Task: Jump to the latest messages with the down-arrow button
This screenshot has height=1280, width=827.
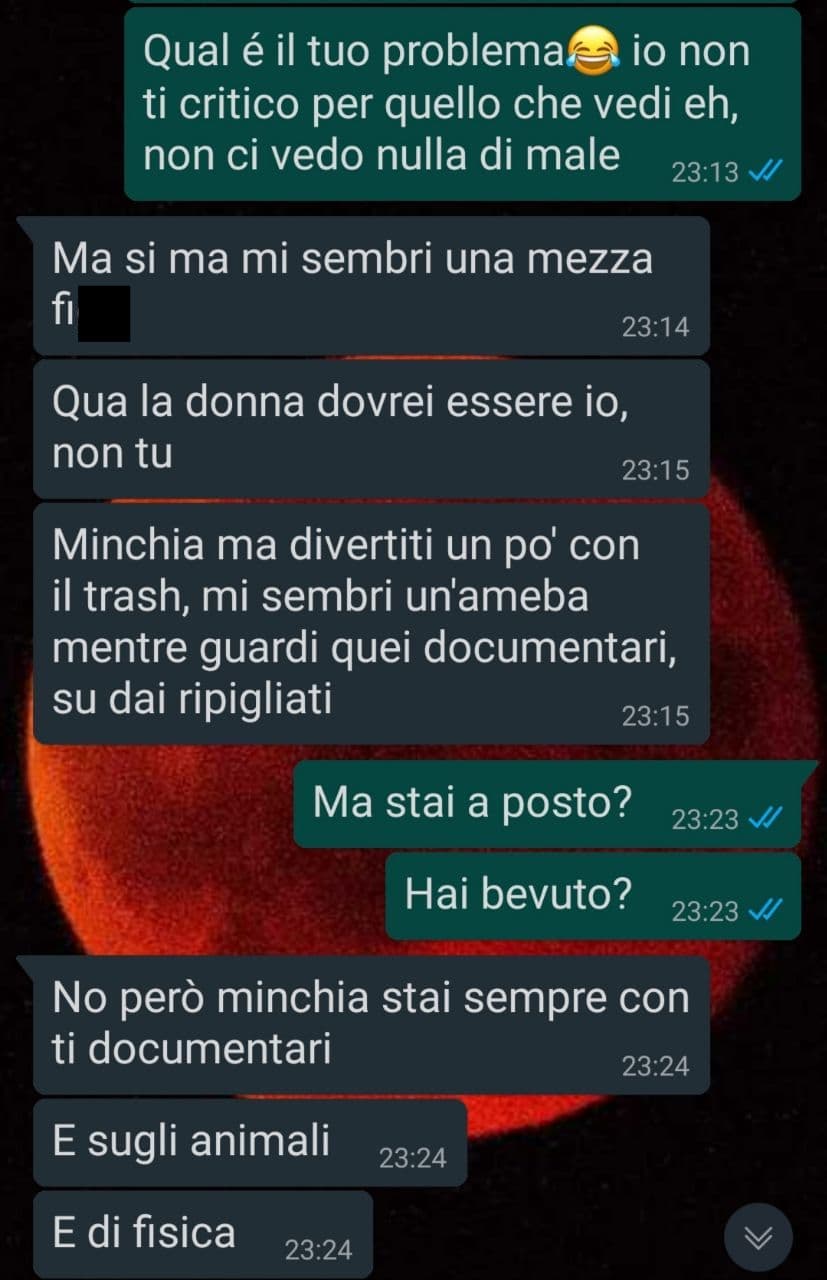Action: 759,1237
